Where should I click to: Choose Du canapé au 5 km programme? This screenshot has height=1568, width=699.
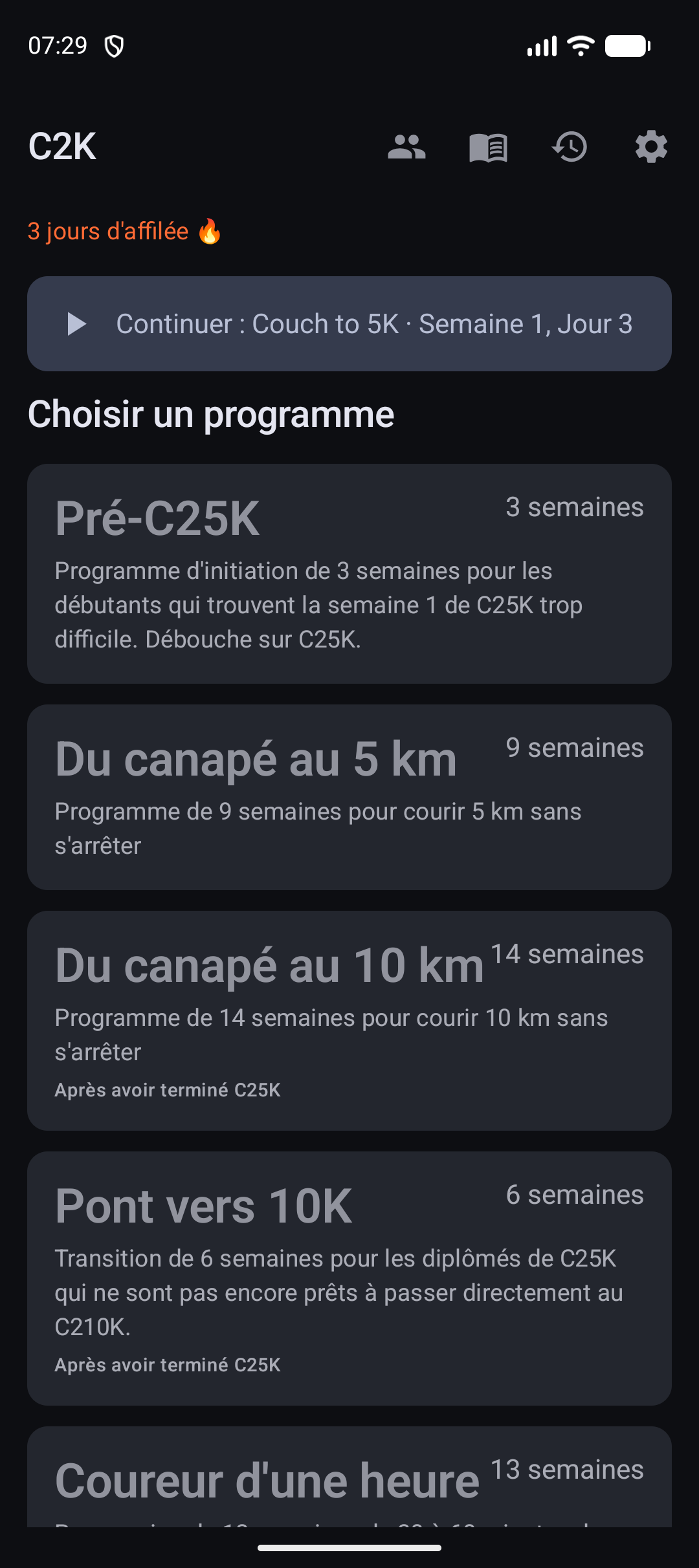pos(349,798)
